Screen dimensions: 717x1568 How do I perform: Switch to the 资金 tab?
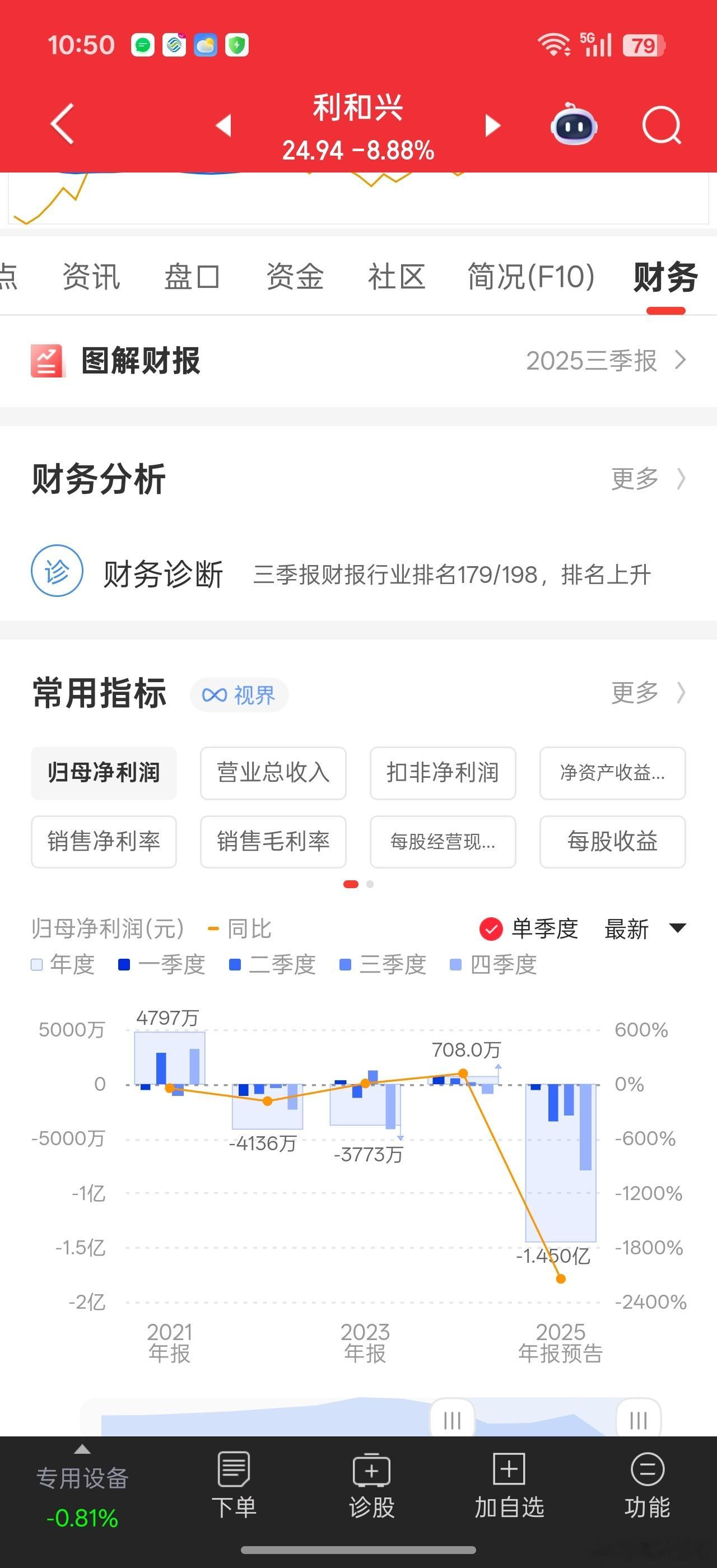point(296,277)
